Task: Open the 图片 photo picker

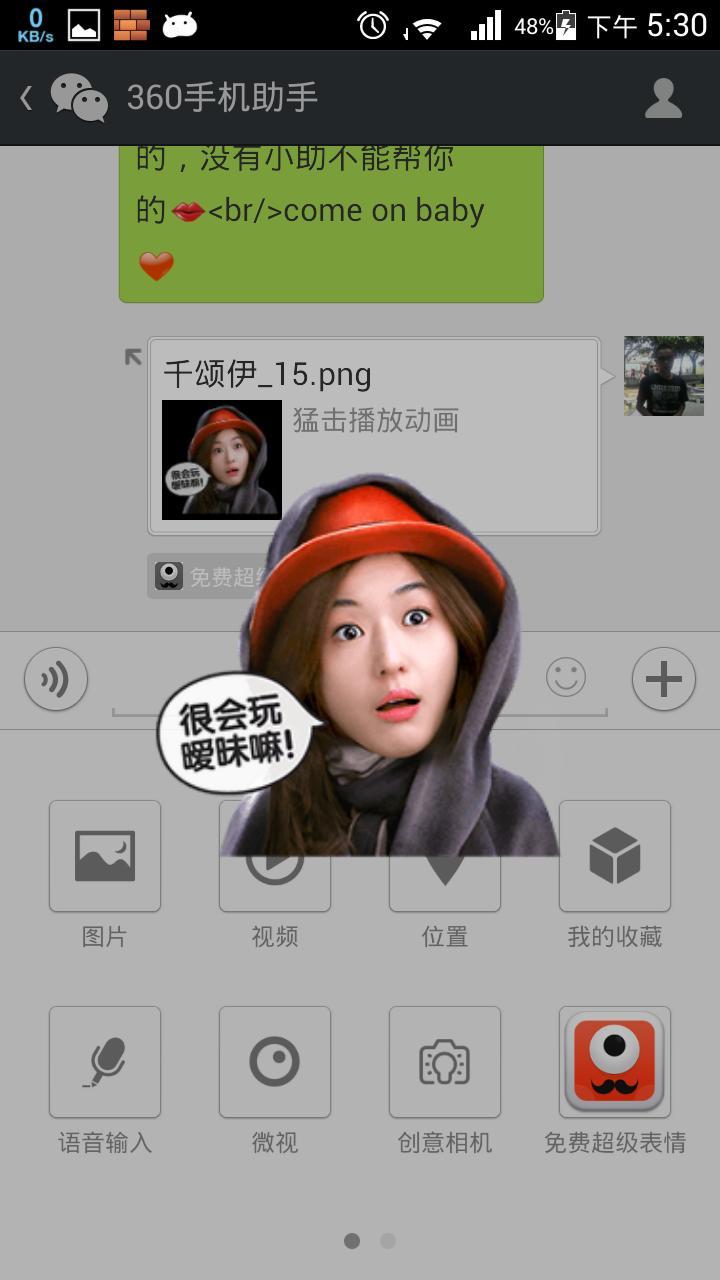Action: point(104,856)
